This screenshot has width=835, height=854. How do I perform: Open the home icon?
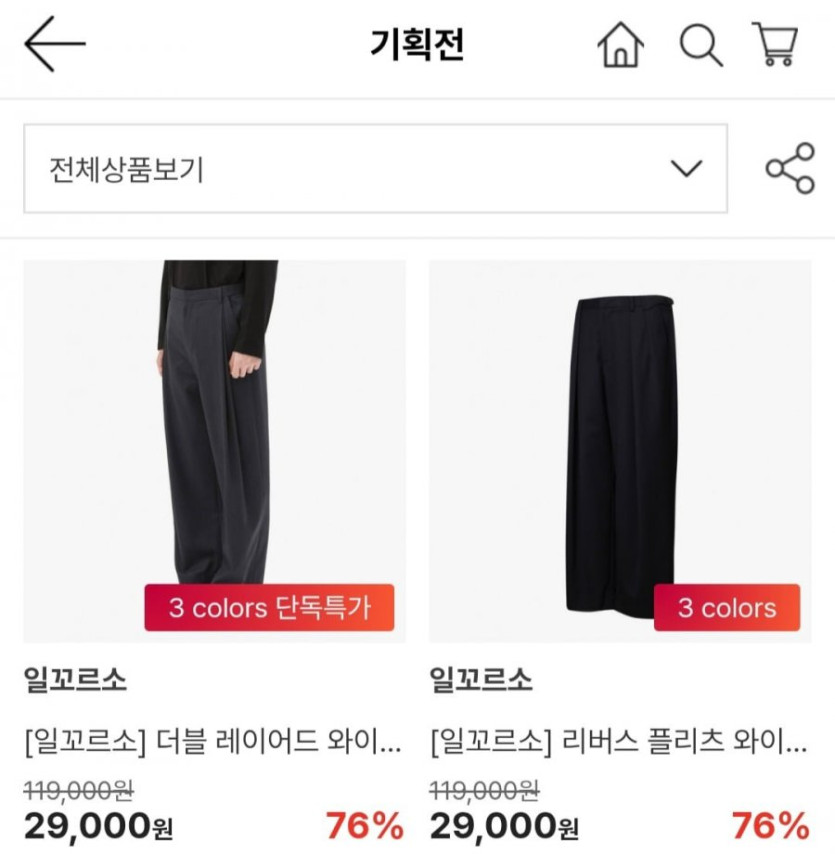coord(620,45)
